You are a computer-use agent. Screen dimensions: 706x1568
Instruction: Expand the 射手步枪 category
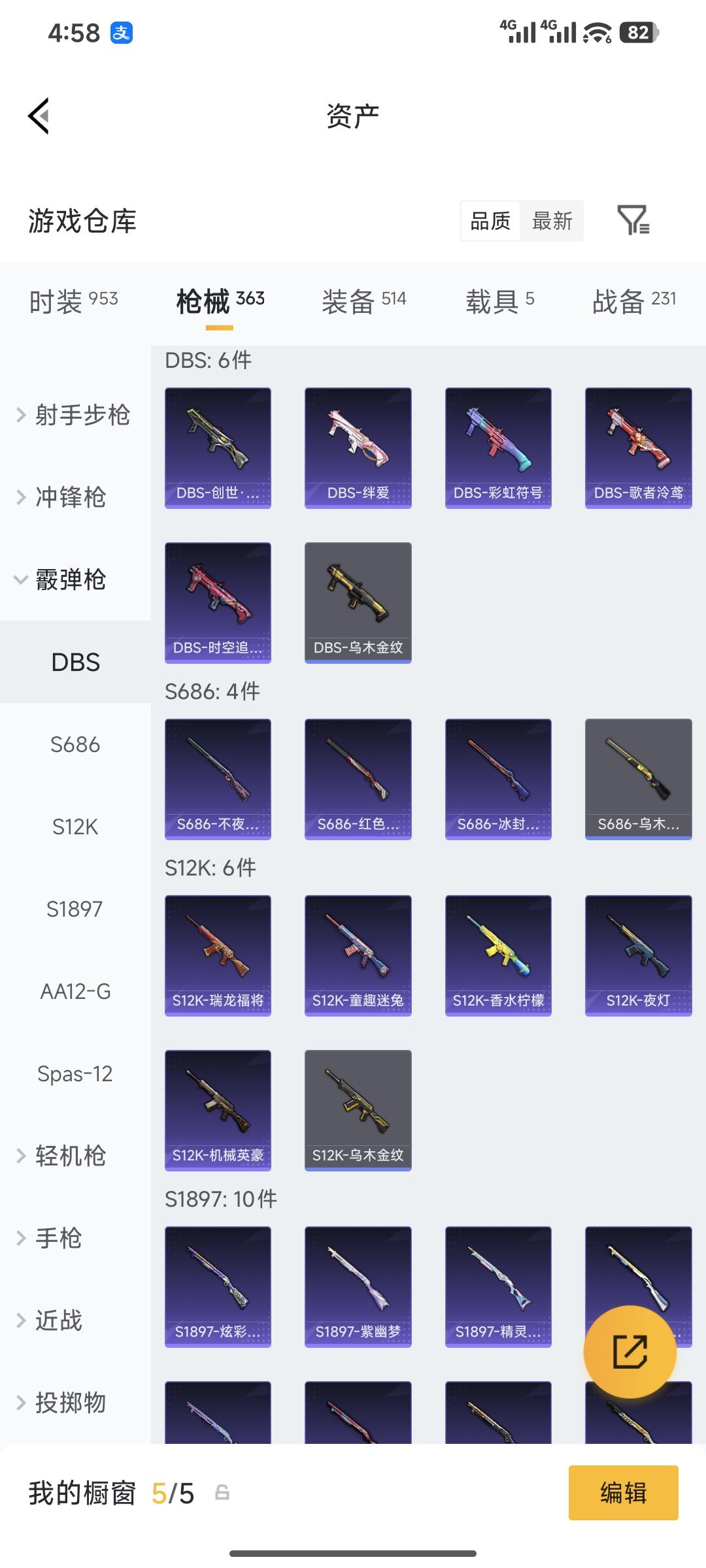point(73,415)
